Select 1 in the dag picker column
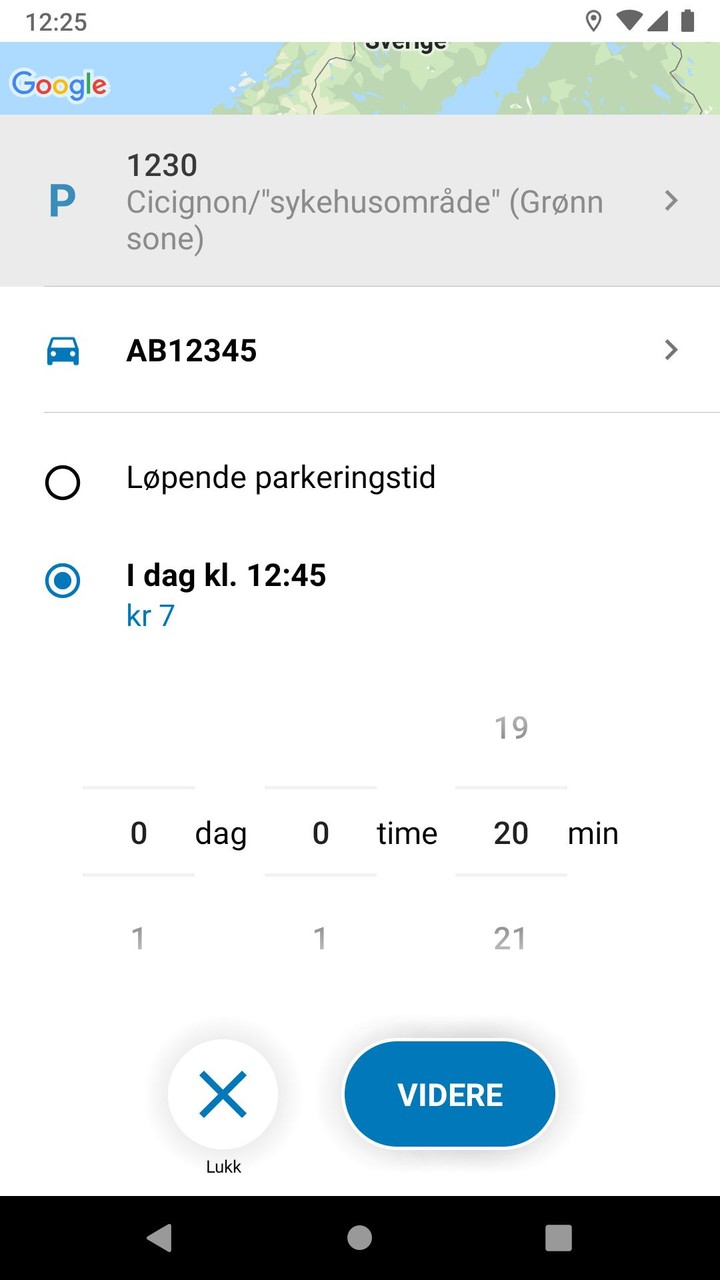This screenshot has height=1280, width=720. (138, 937)
